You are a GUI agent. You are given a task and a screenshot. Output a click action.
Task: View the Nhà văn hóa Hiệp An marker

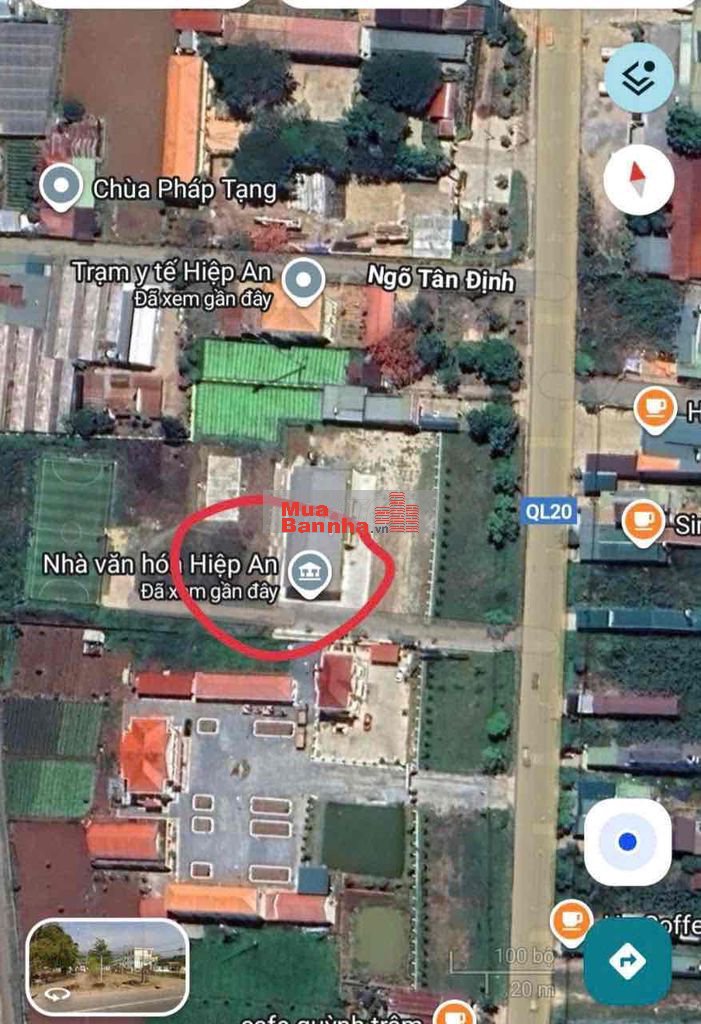coord(311,574)
